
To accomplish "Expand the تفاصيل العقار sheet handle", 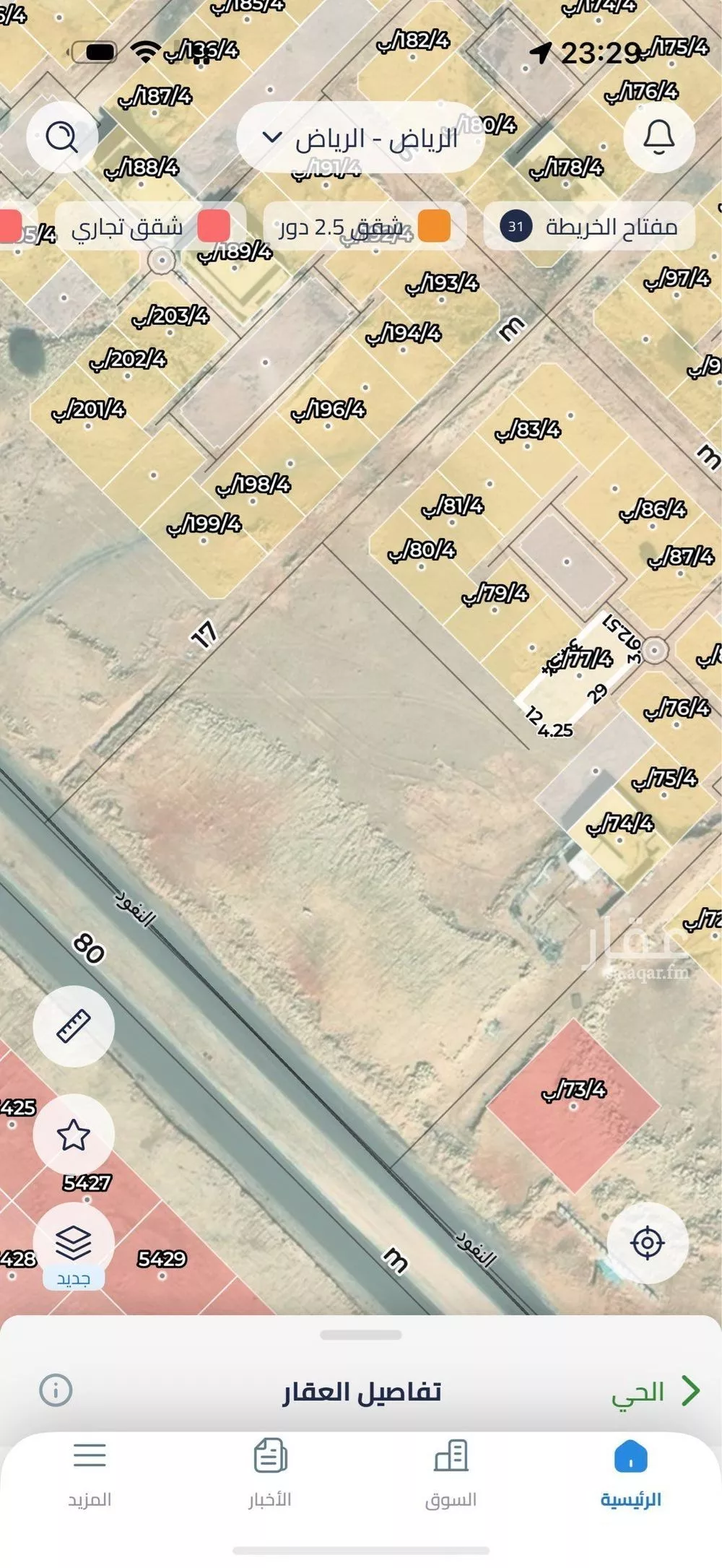I will coord(360,1335).
